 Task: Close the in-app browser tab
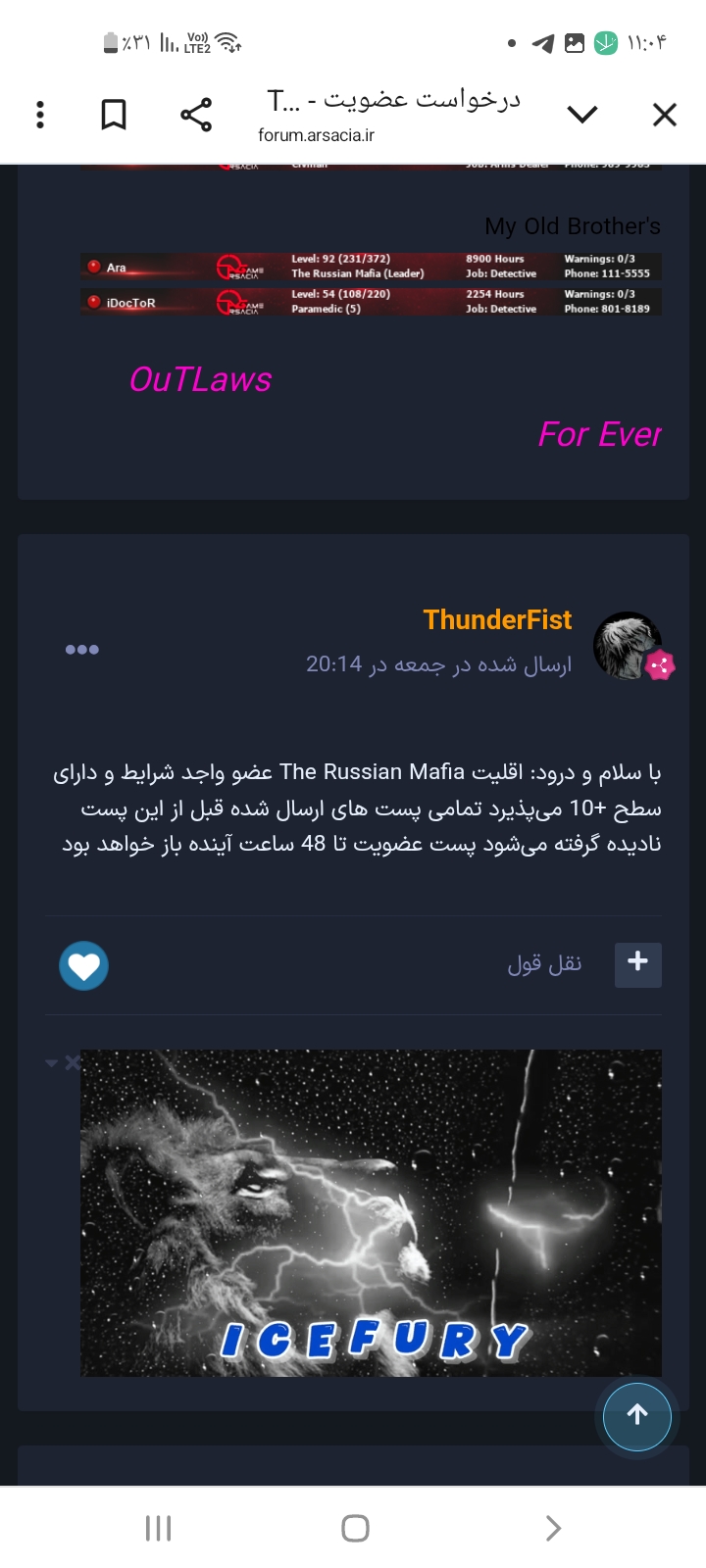(x=665, y=115)
